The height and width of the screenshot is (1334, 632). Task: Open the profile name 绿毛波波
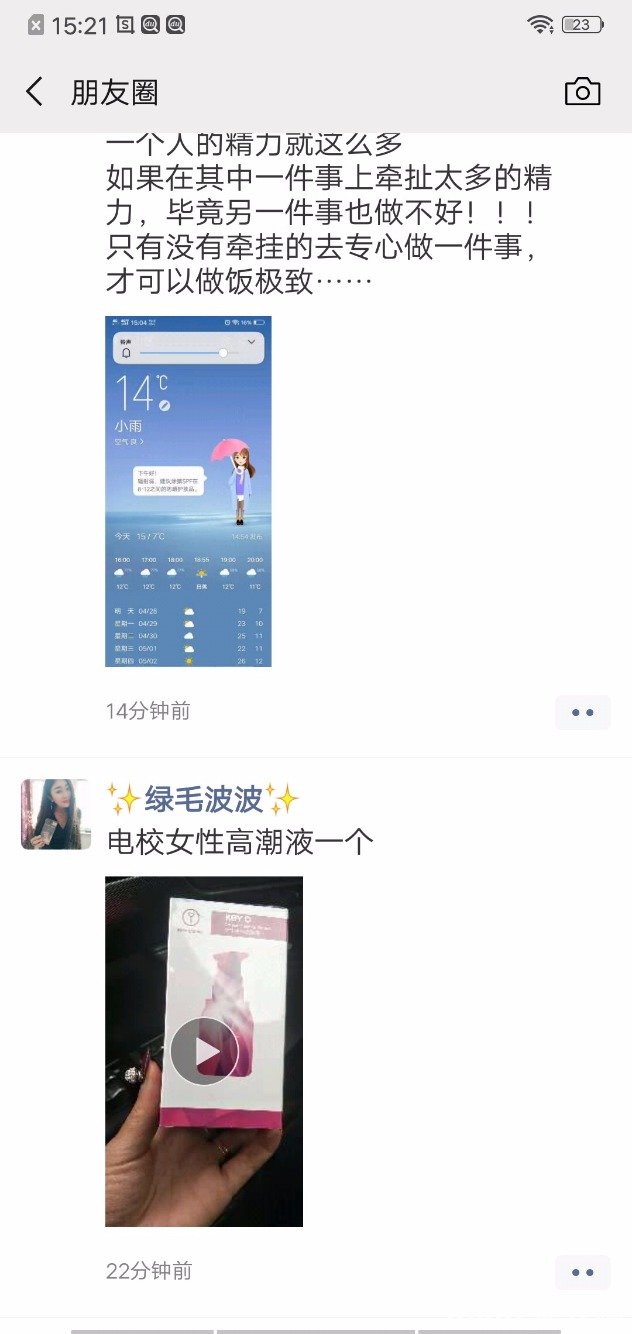pyautogui.click(x=203, y=799)
